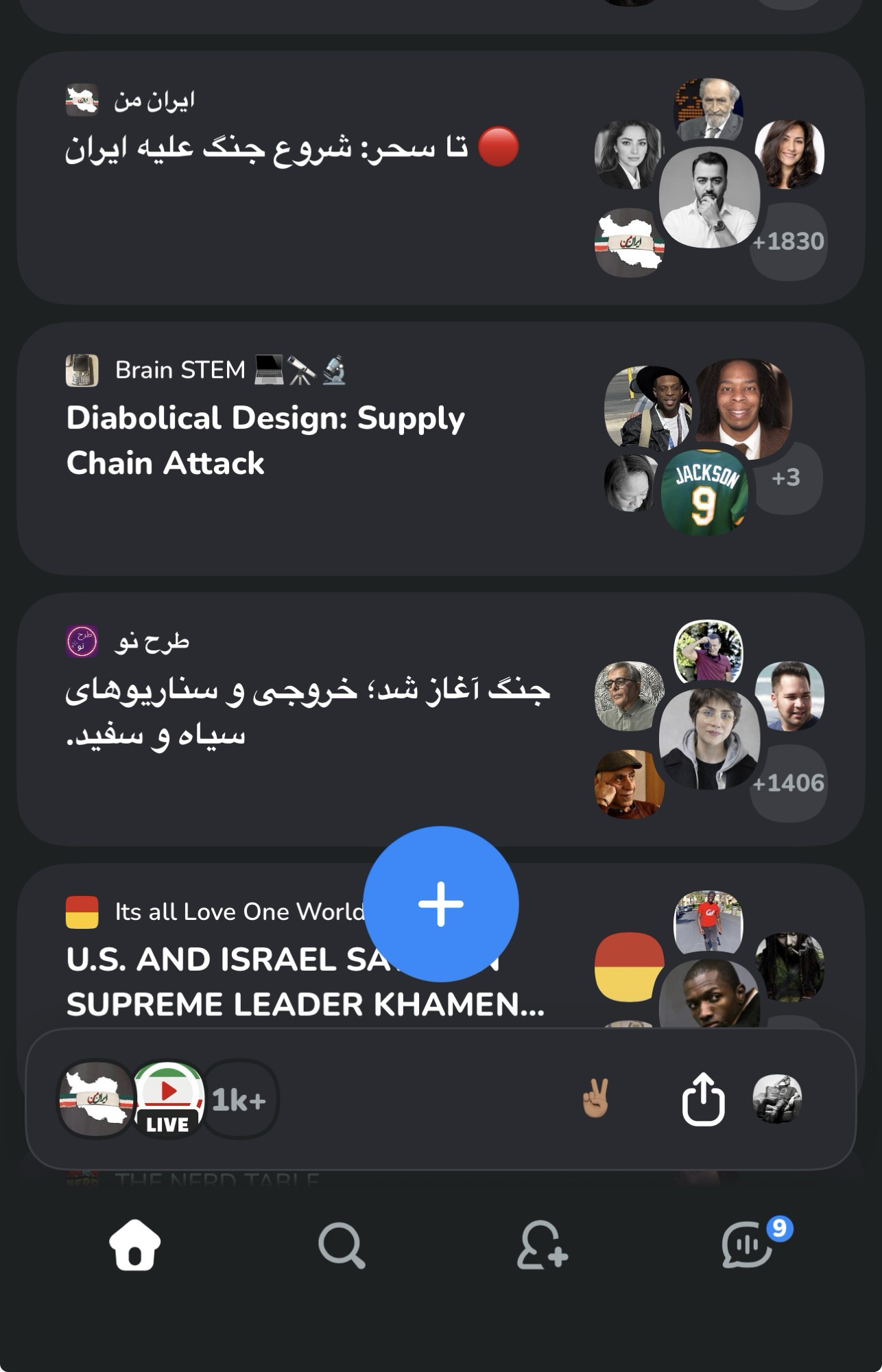Switch to the Home tab
This screenshot has height=1372, width=882.
click(134, 1245)
